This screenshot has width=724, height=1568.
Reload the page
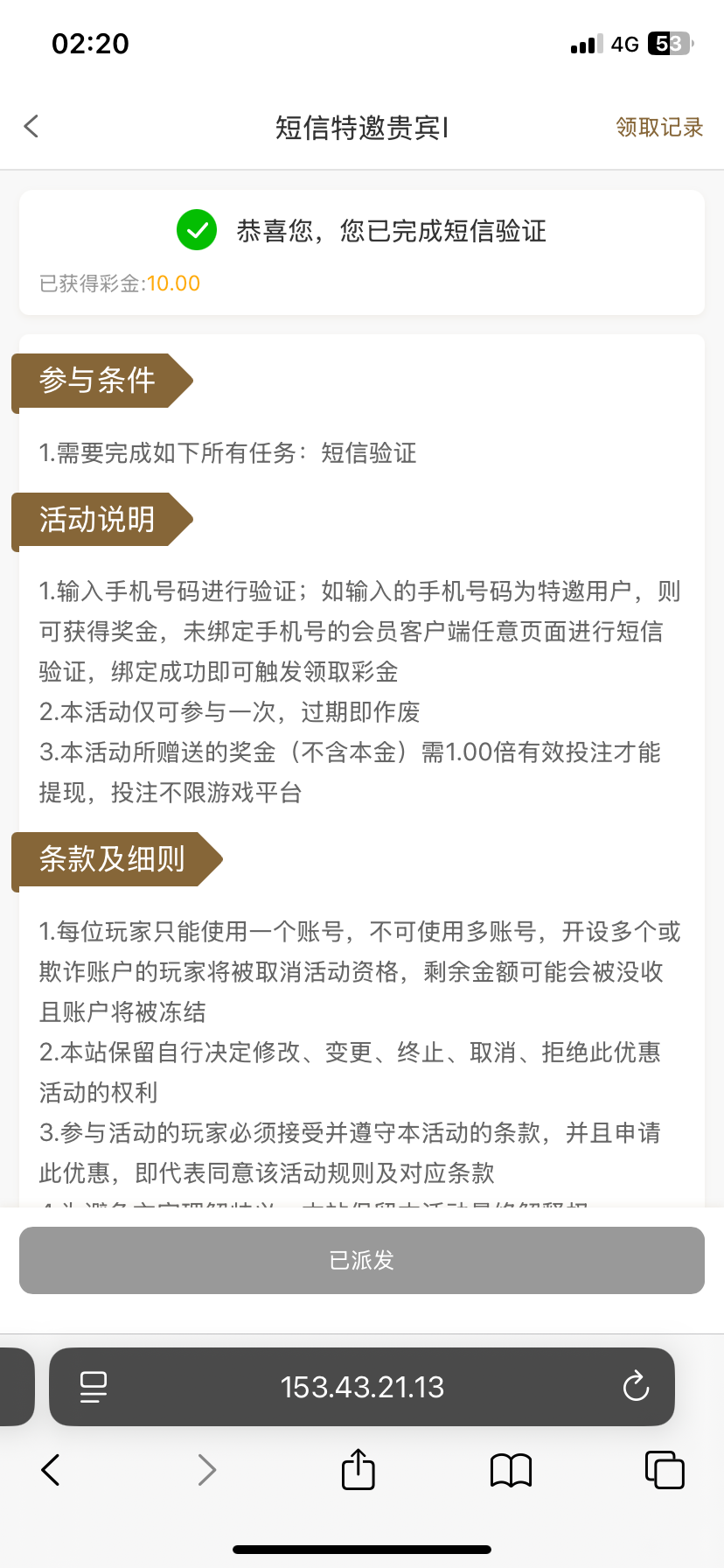pos(636,1387)
